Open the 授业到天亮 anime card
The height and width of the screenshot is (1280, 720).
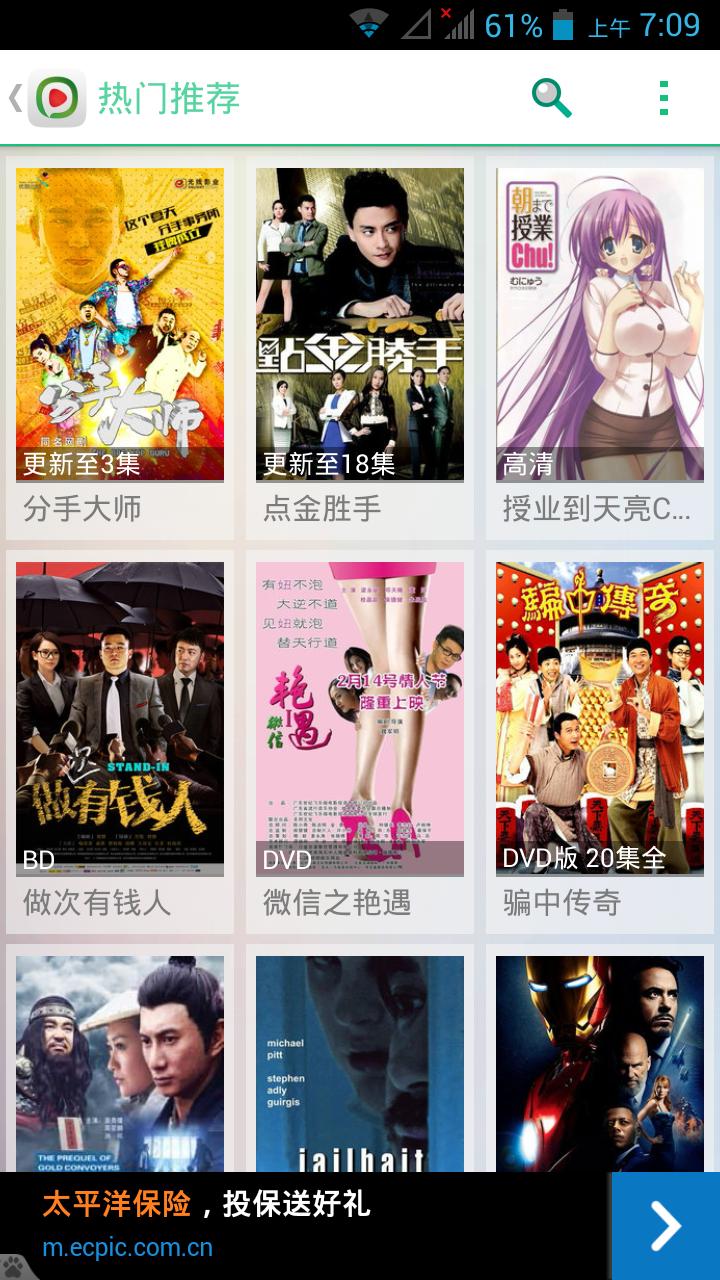pos(600,325)
